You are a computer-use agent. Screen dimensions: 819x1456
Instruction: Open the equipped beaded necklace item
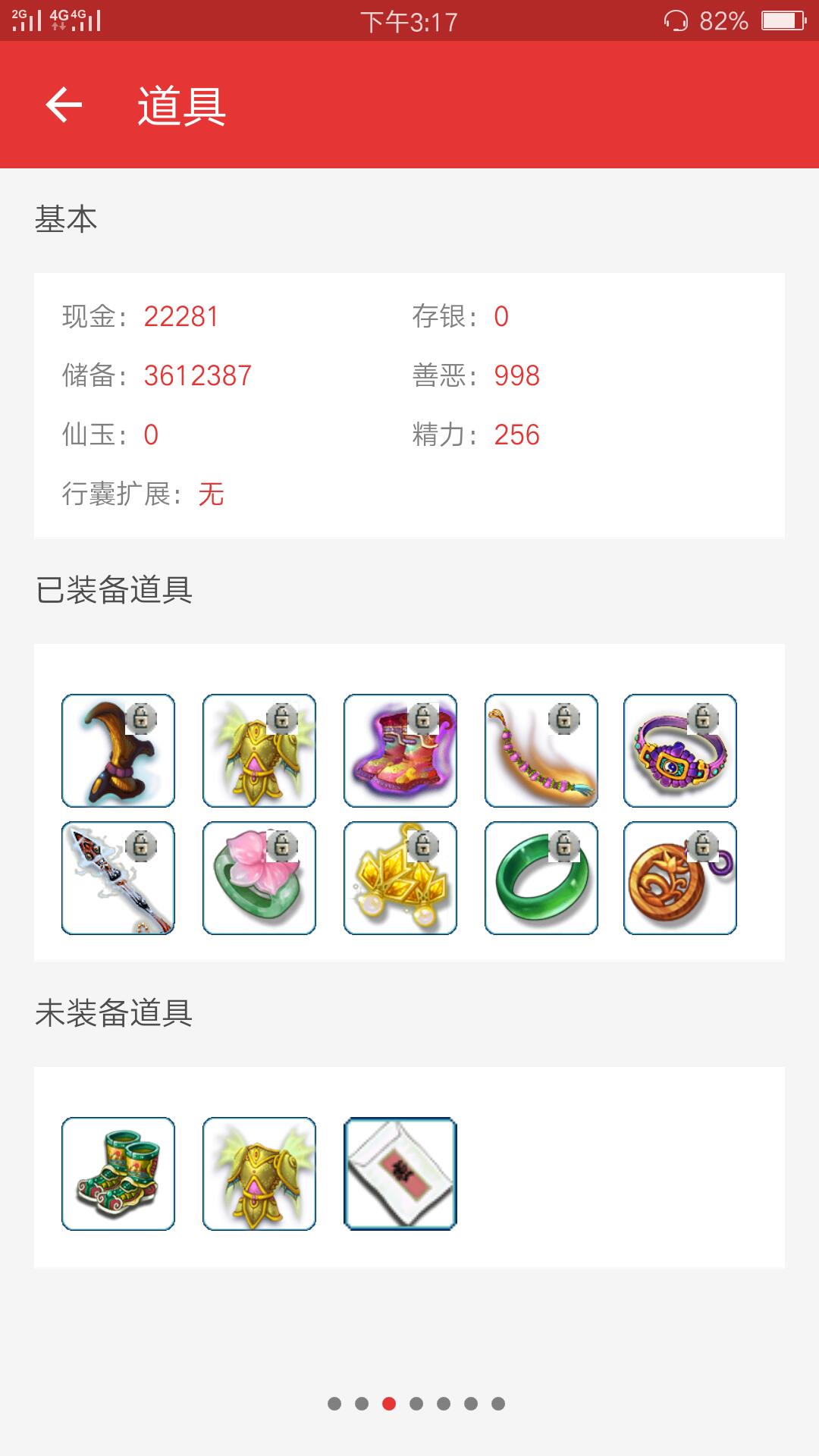(x=541, y=751)
